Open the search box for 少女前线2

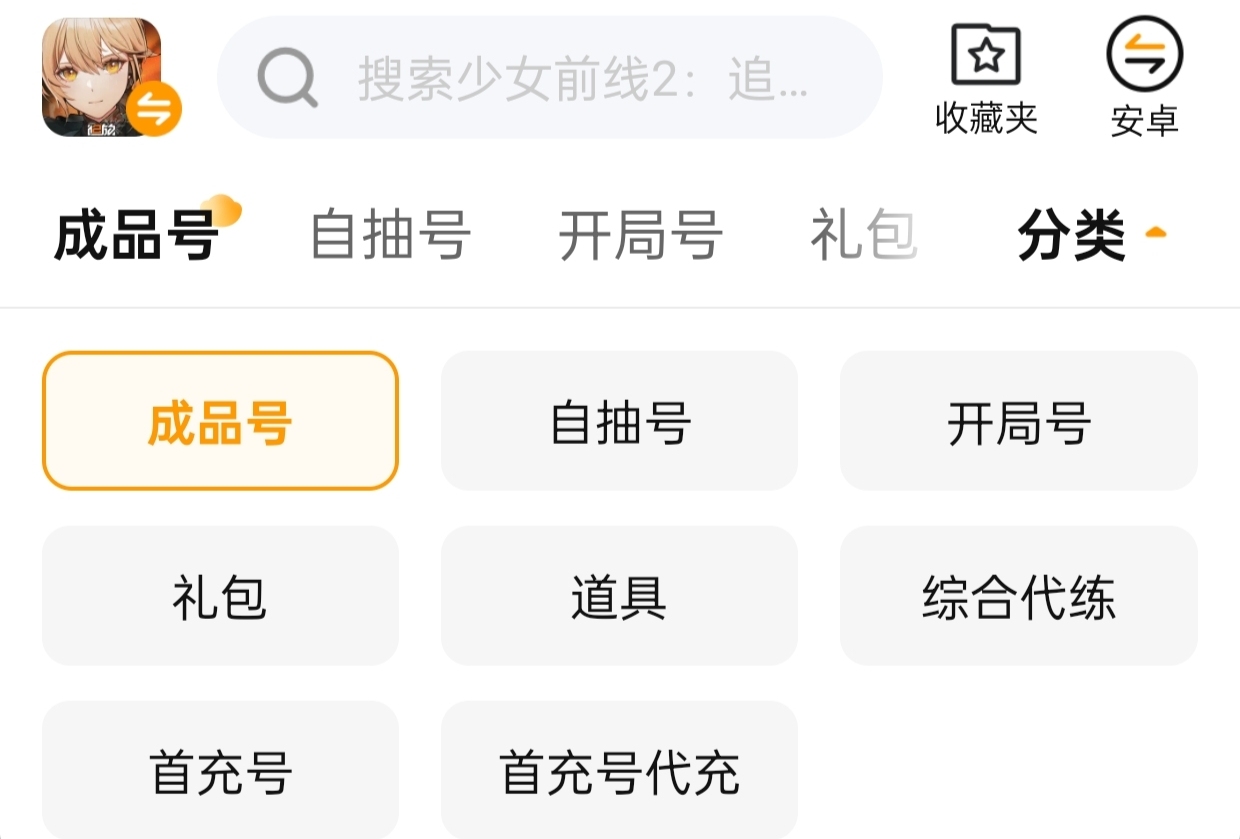click(550, 78)
